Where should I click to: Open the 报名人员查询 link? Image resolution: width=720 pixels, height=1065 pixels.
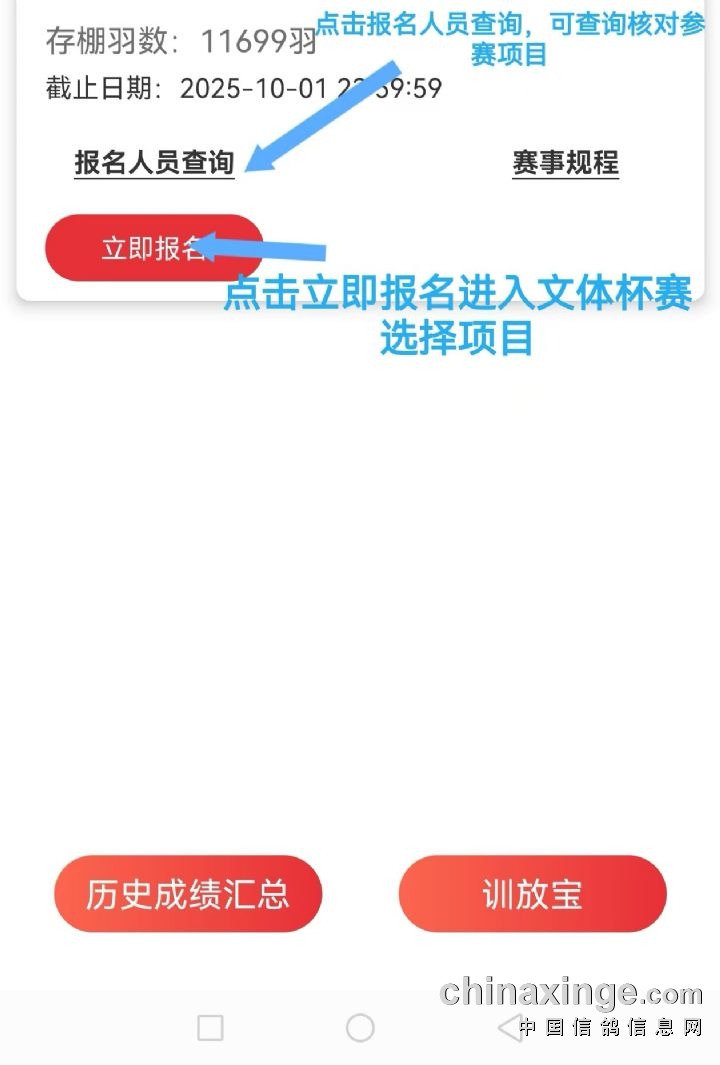pos(154,163)
